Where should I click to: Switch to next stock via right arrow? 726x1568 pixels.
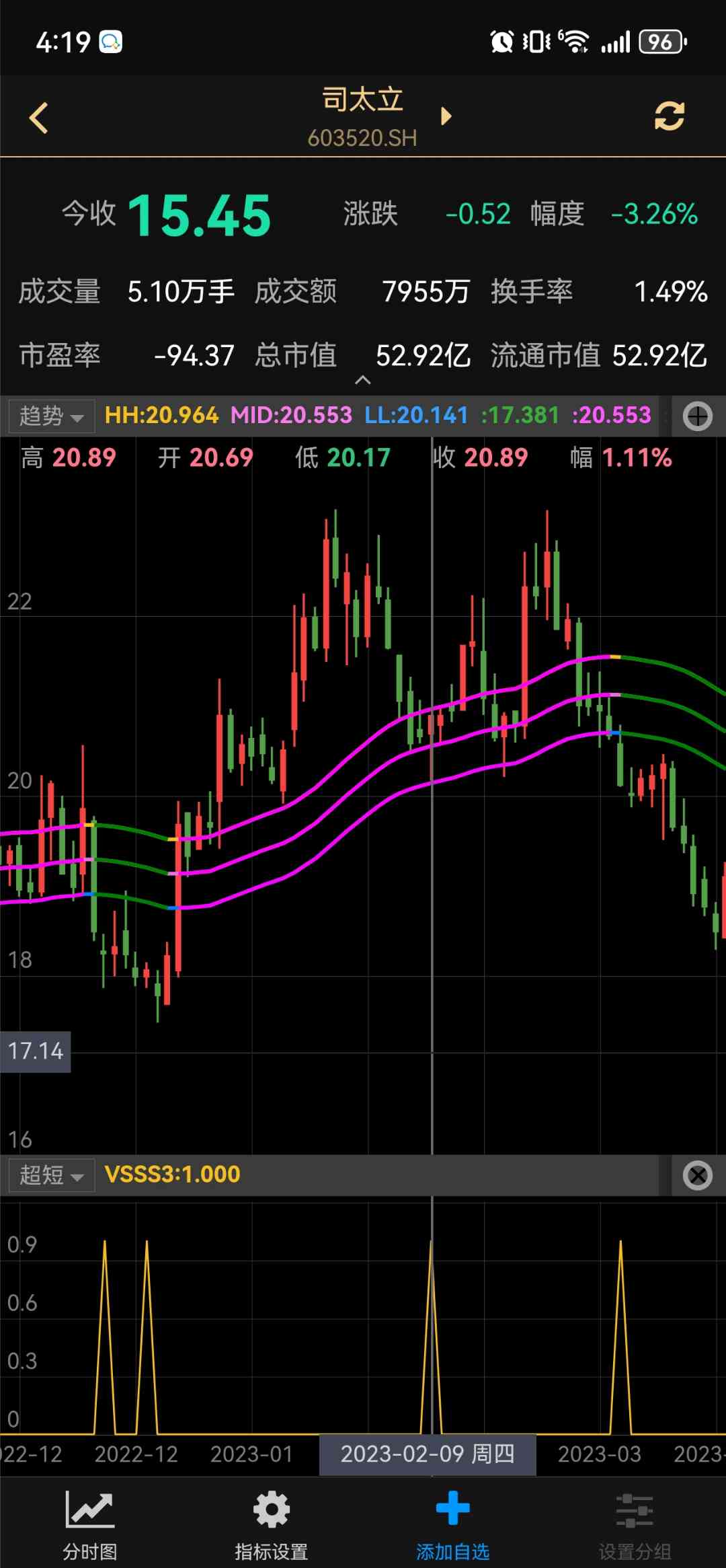click(x=445, y=116)
